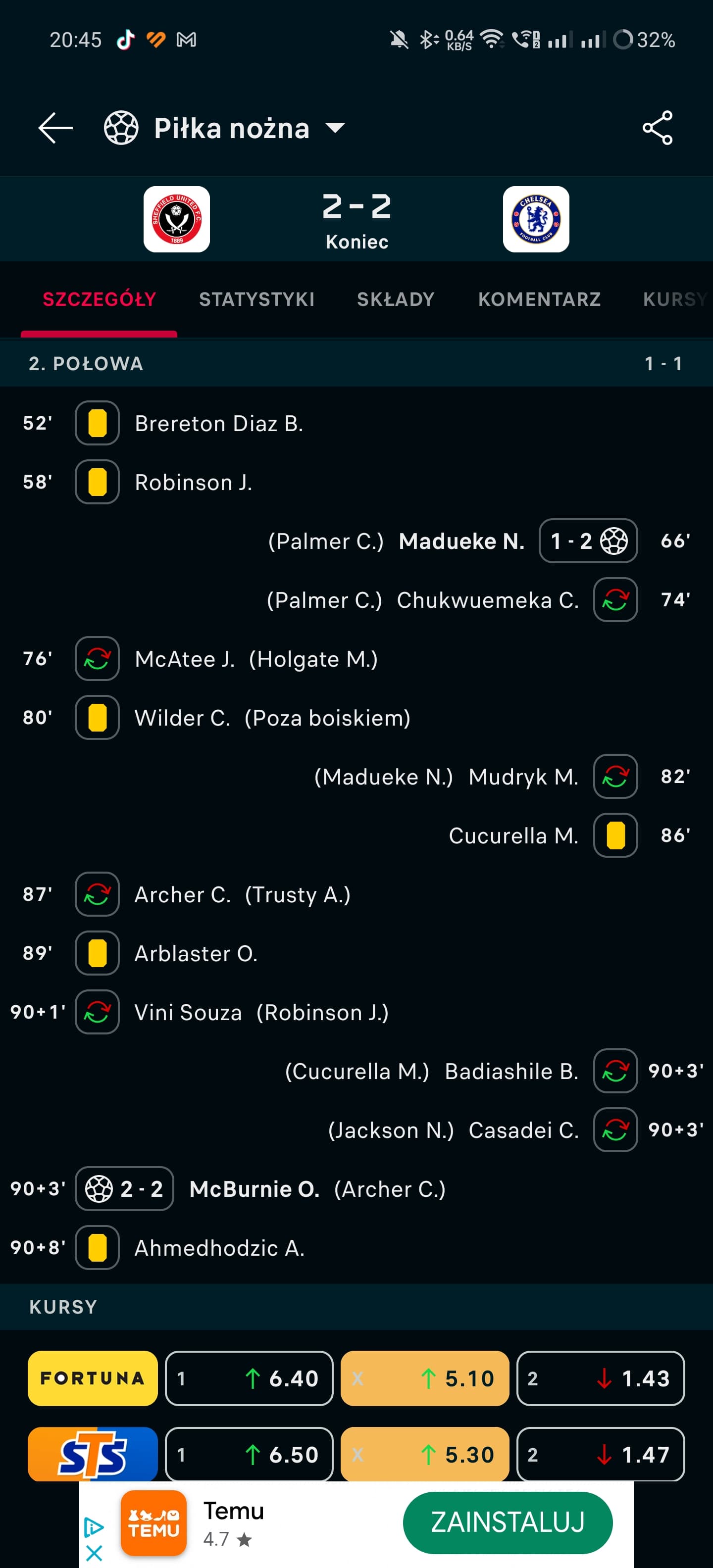Open the Fortuna bookmaker logo
Image resolution: width=713 pixels, height=1568 pixels.
(x=93, y=1378)
